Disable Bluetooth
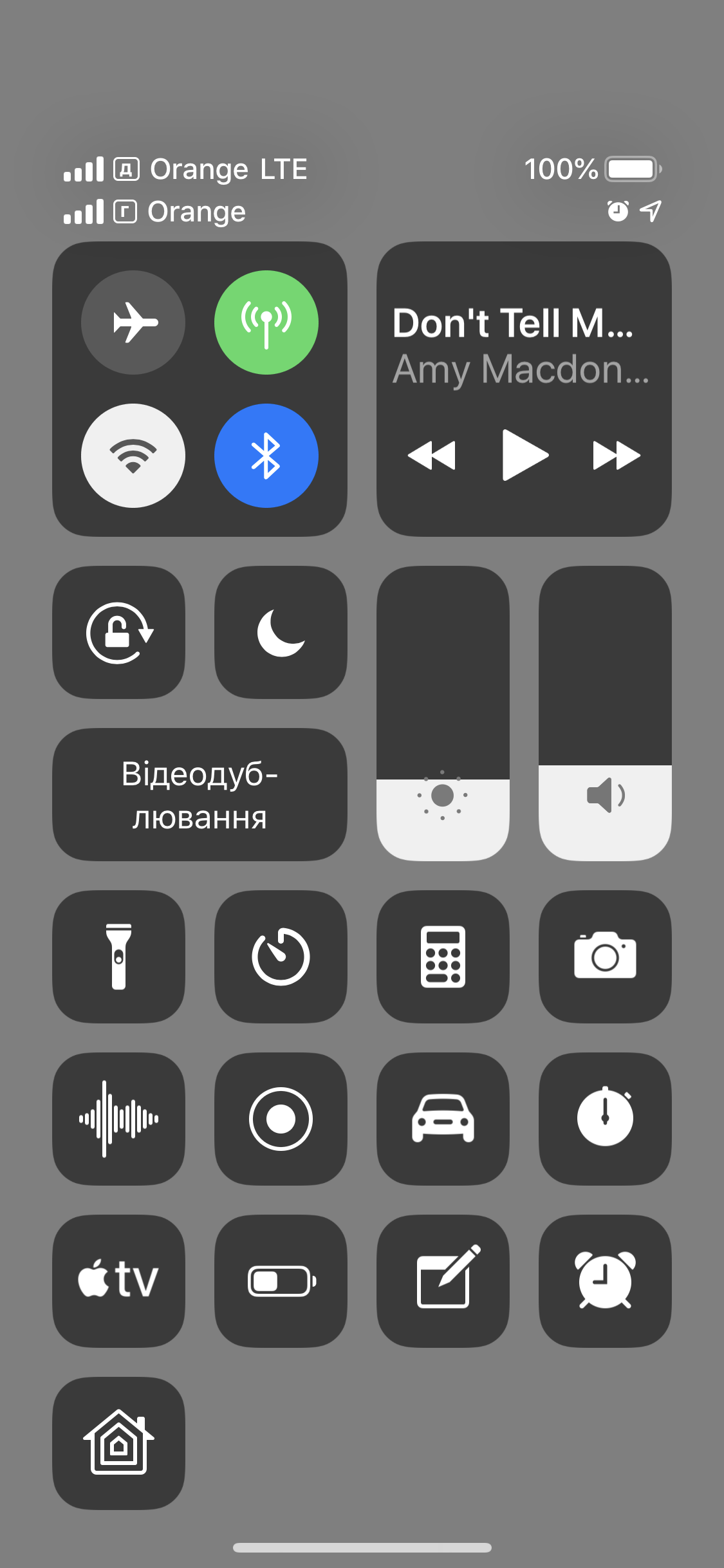Viewport: 724px width, 1568px height. click(x=266, y=456)
